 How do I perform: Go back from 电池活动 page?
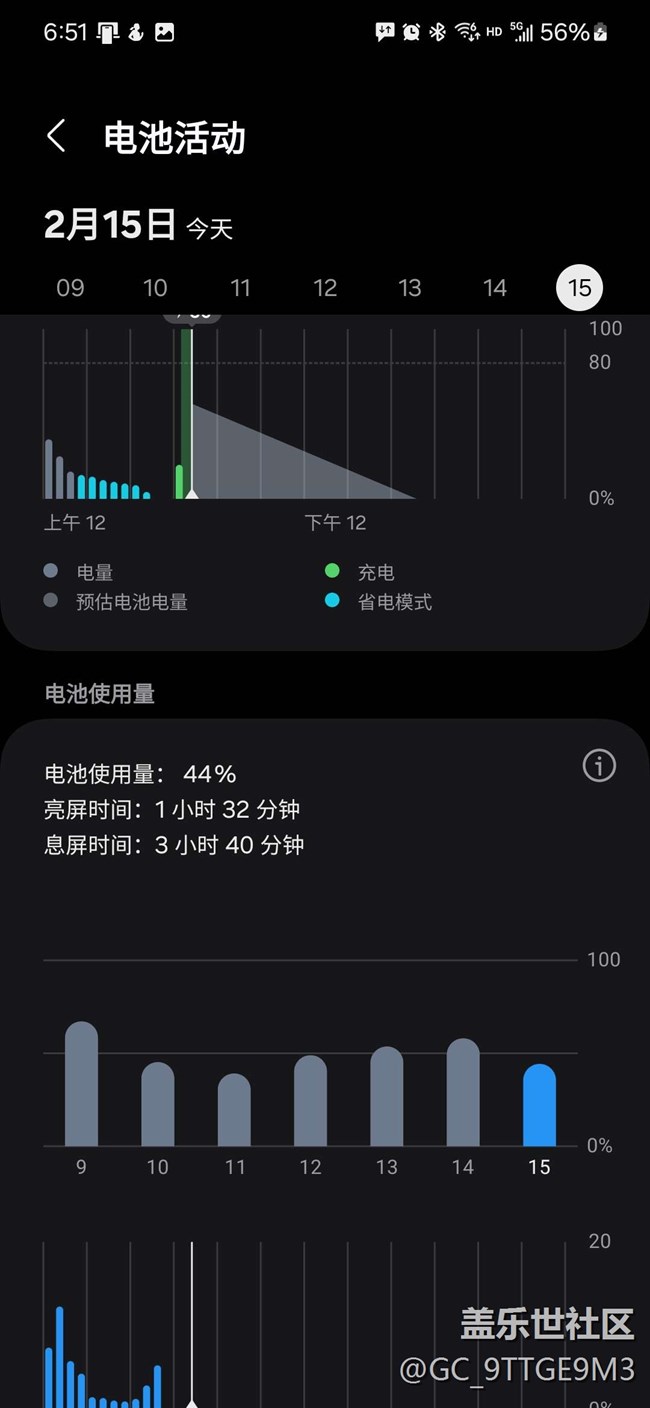point(56,136)
